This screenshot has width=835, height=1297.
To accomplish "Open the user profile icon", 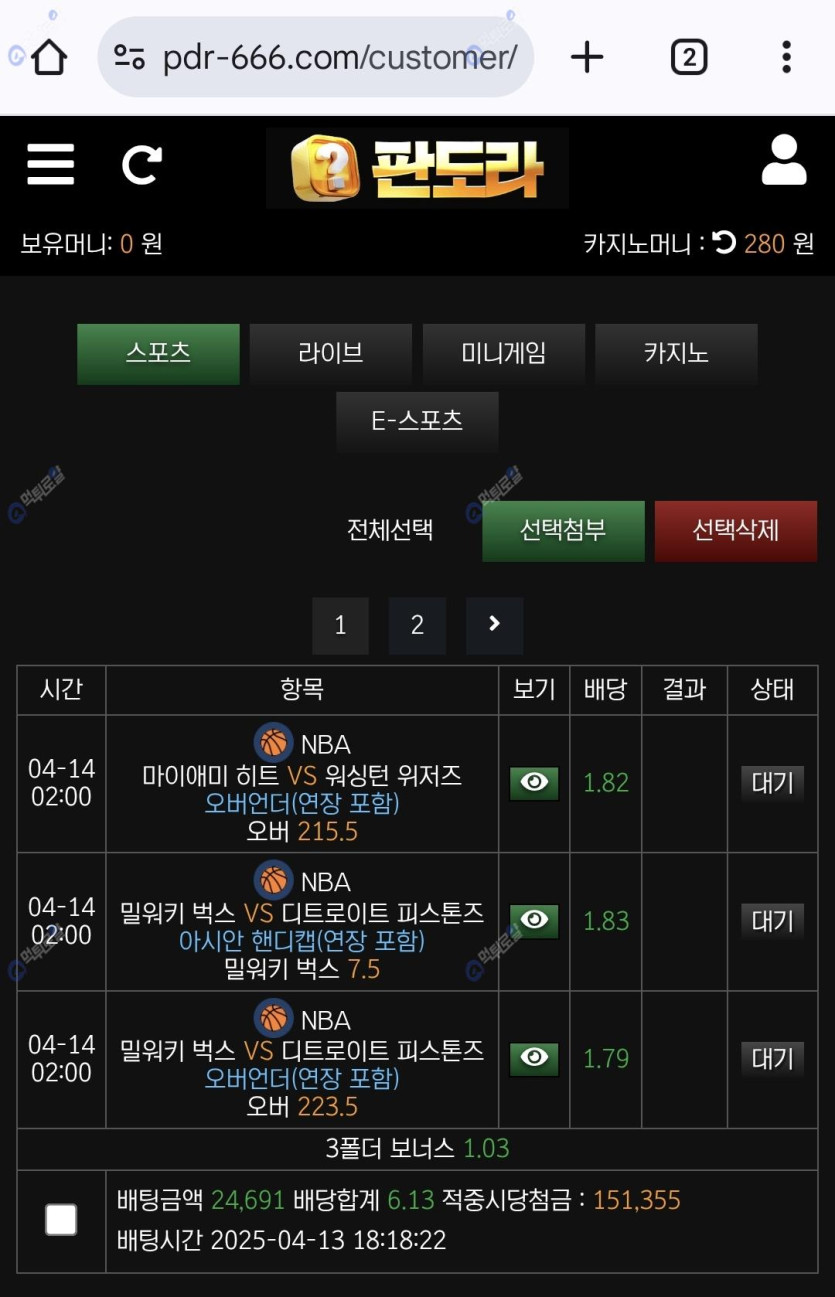I will click(x=783, y=161).
